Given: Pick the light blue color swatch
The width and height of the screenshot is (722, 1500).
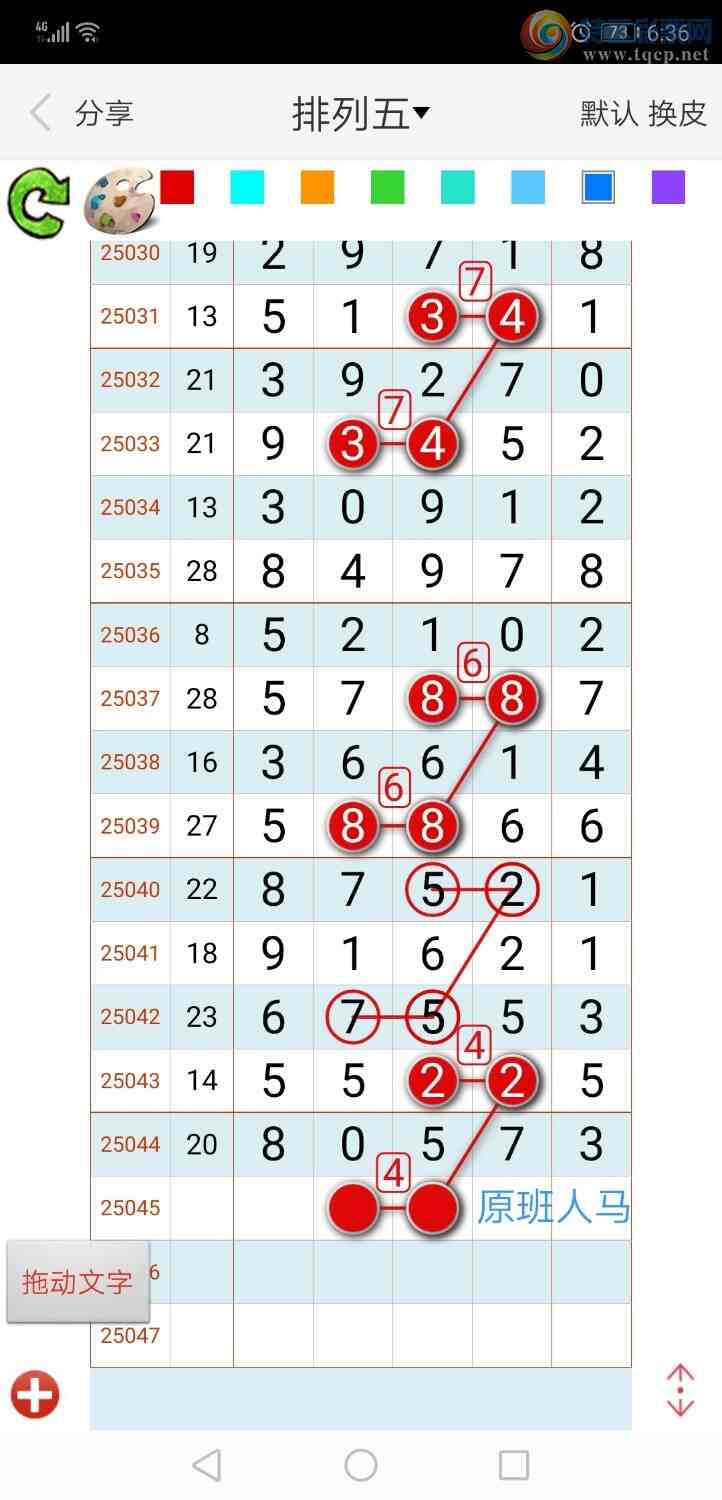Looking at the screenshot, I should (528, 187).
